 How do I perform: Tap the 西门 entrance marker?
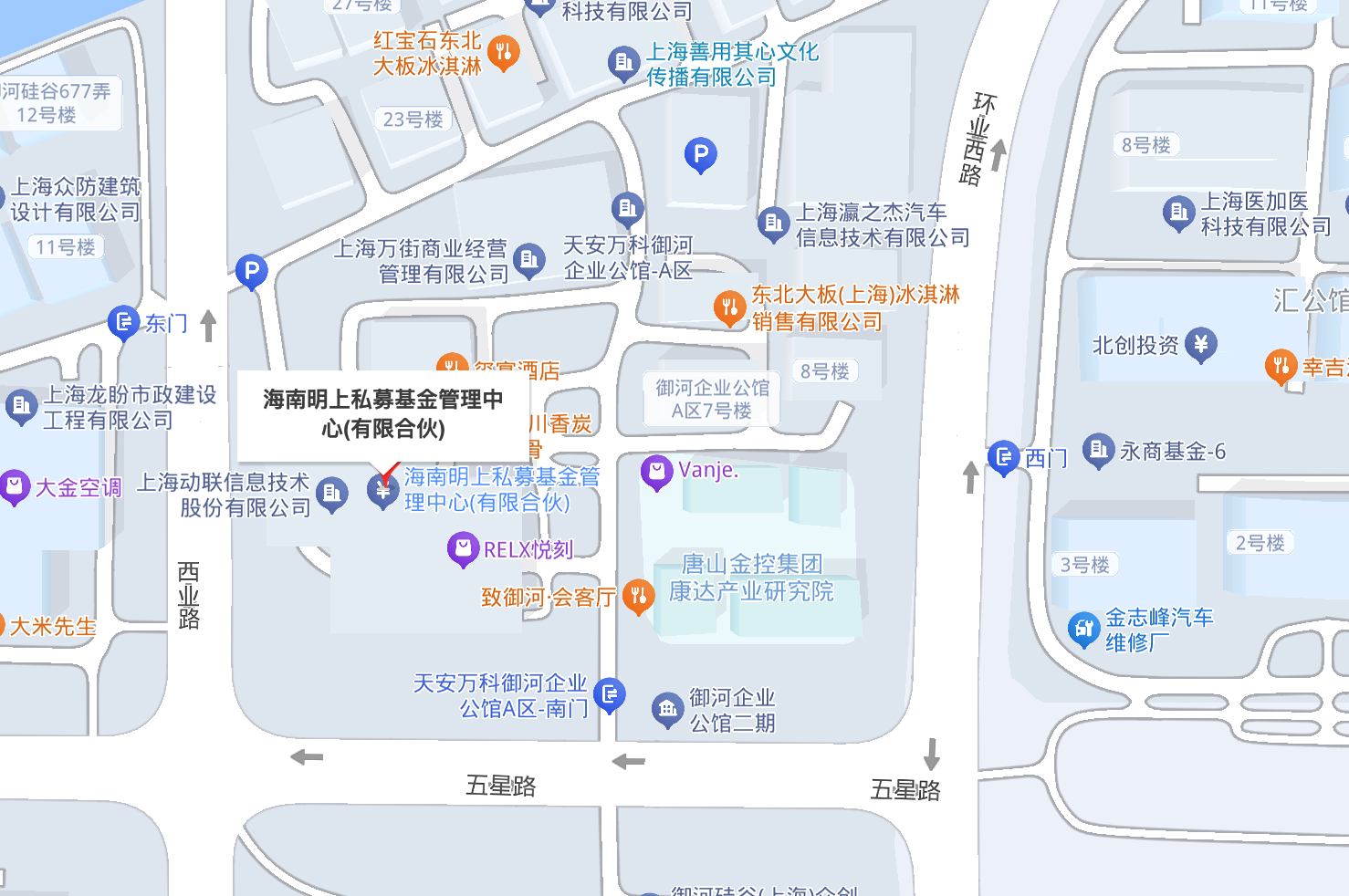(1003, 456)
